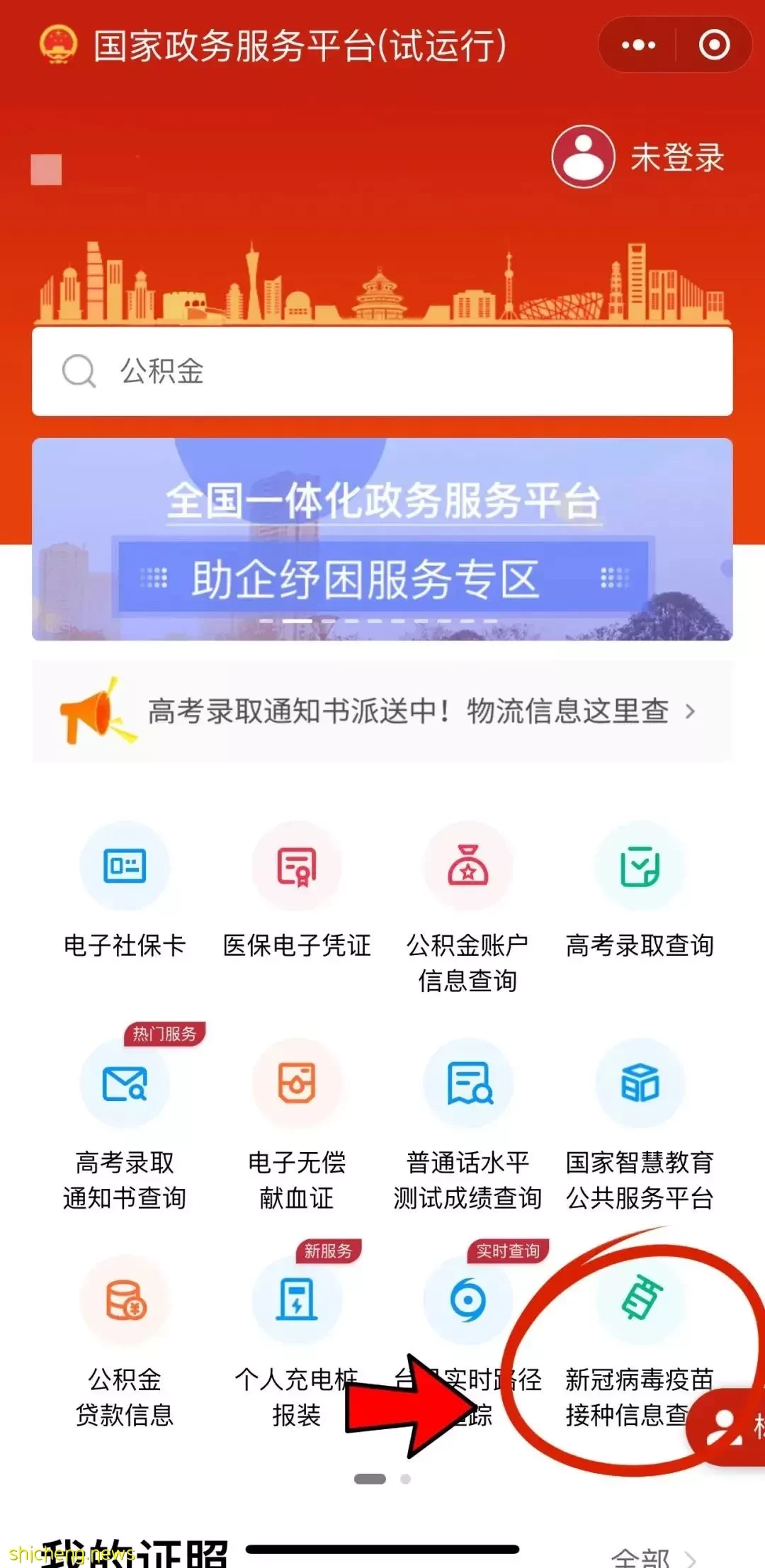This screenshot has width=765, height=1568.
Task: Open the mini-program more options menu
Action: click(638, 45)
